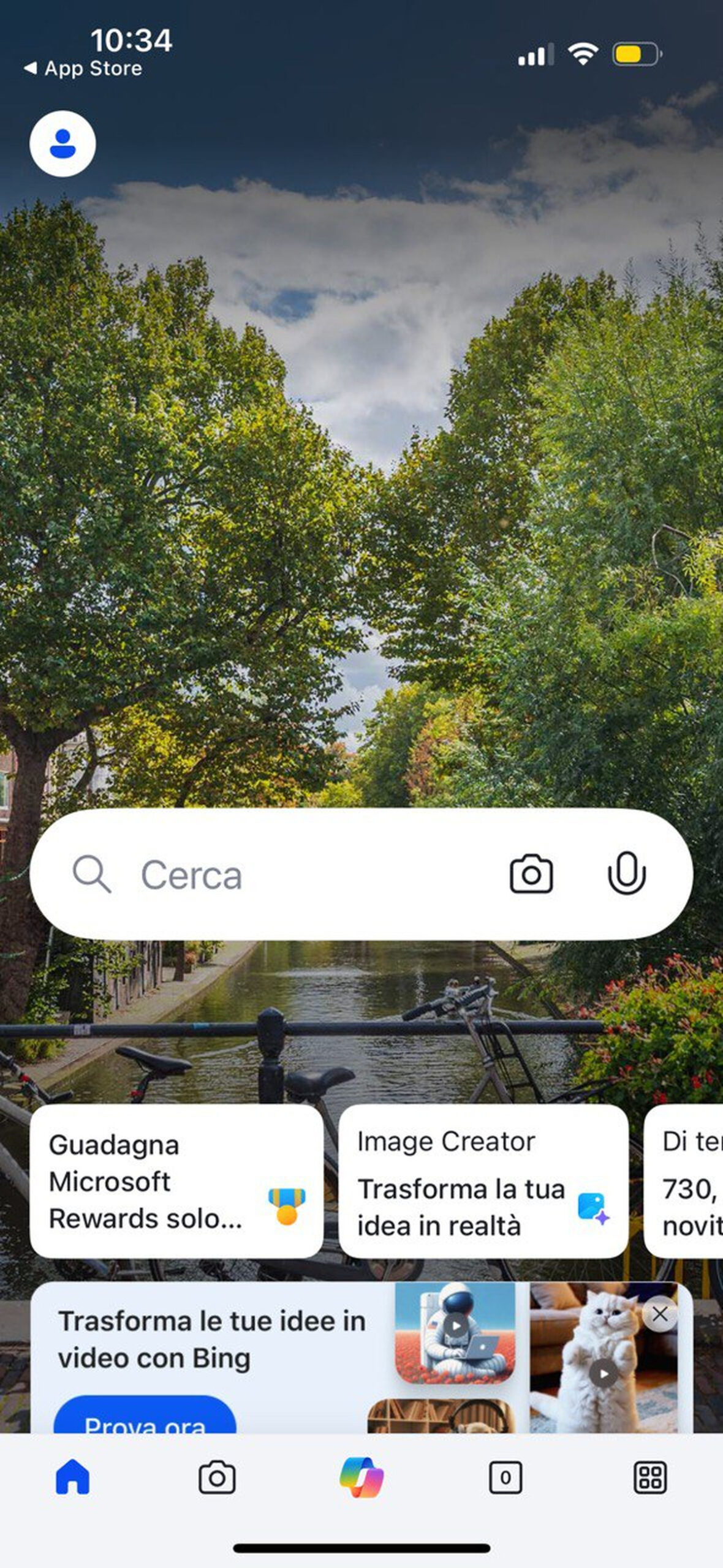Viewport: 723px width, 1568px height.
Task: Tap the Cerca search field
Action: coord(276,874)
